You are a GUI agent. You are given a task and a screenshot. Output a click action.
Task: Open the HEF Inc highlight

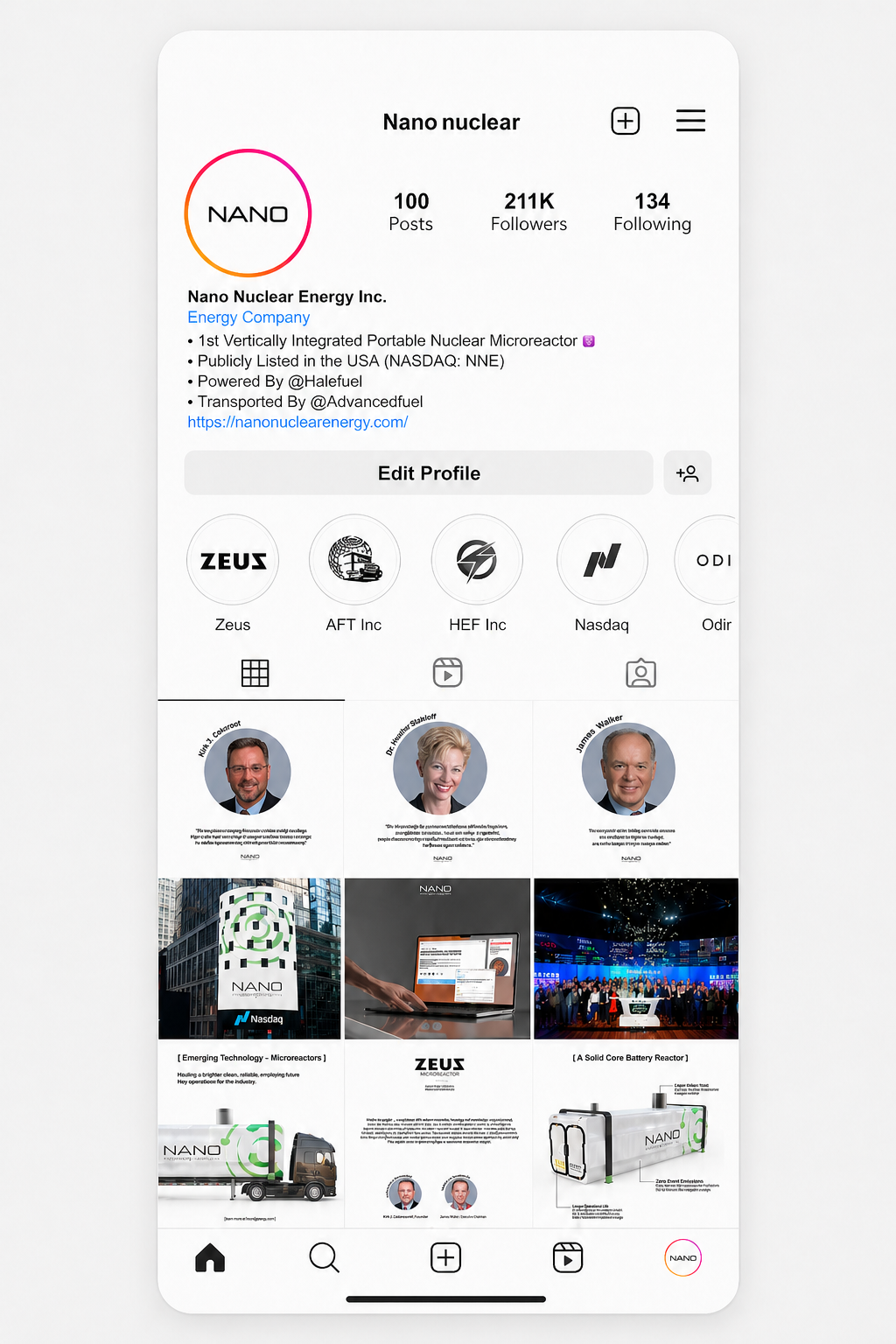click(477, 560)
